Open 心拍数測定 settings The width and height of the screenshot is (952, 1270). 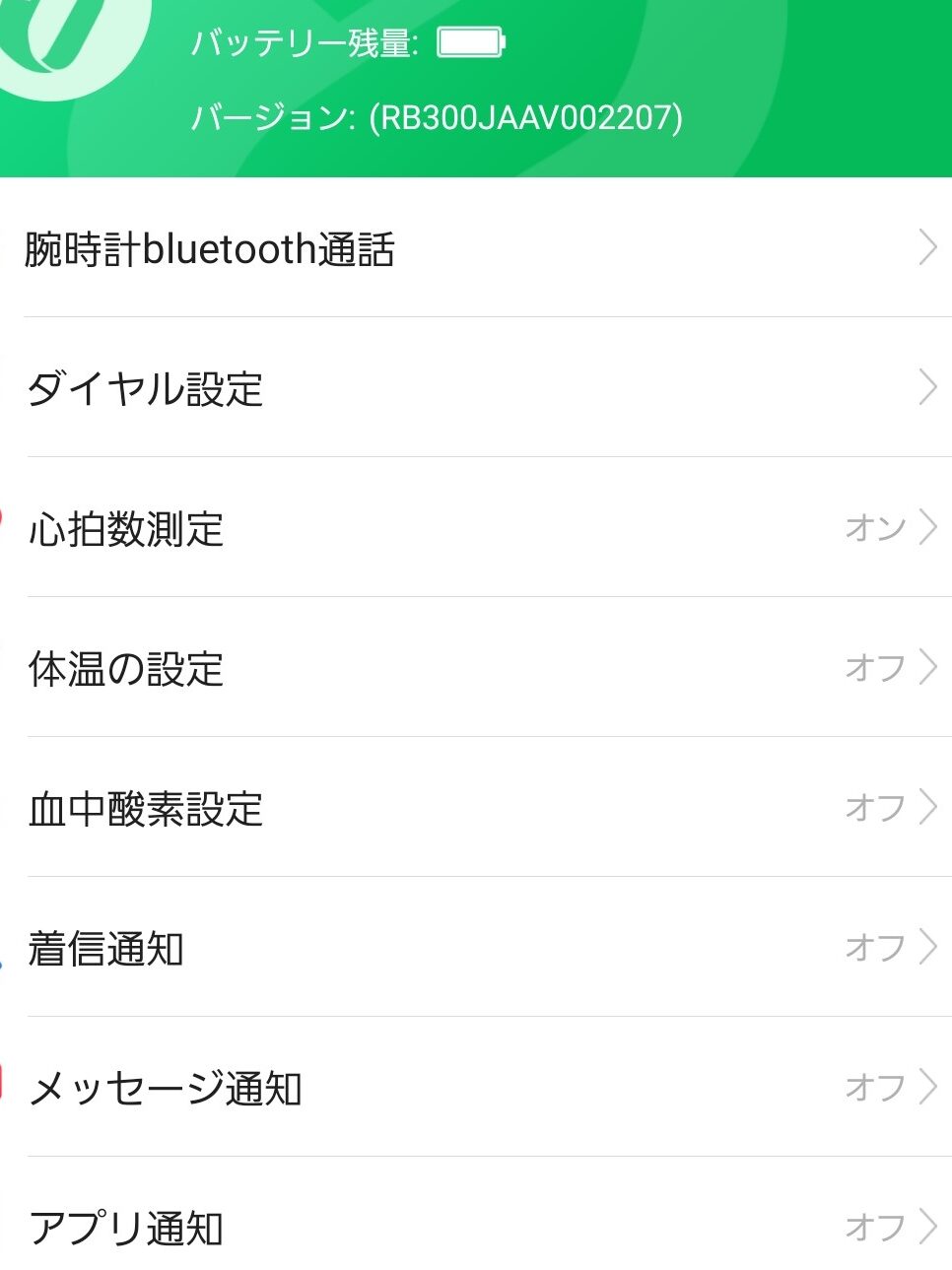pyautogui.click(x=476, y=528)
